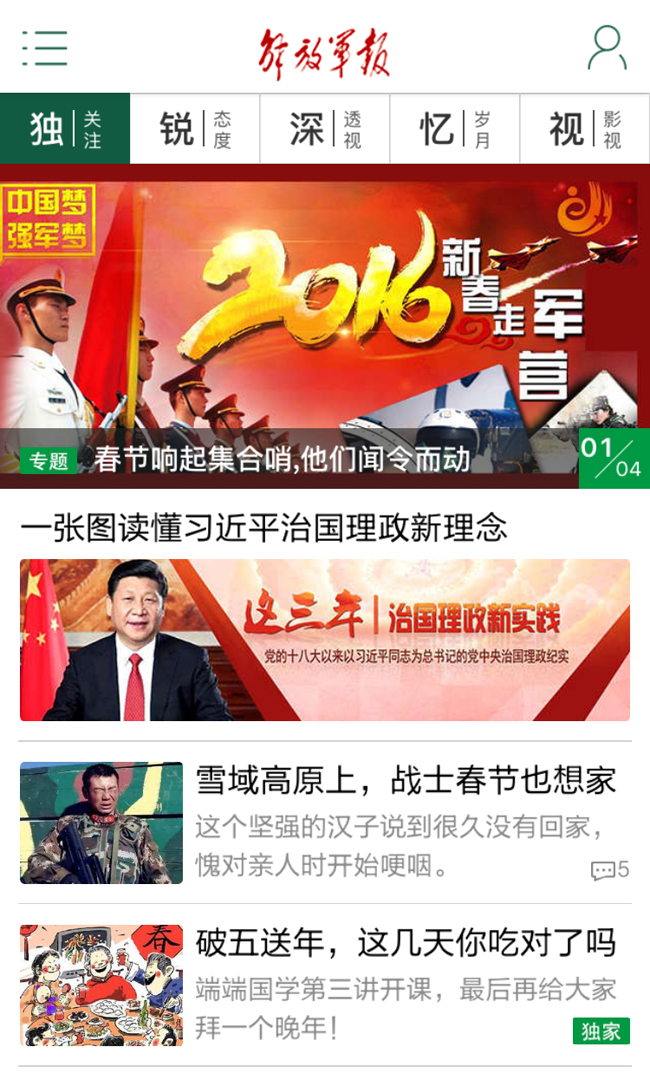Read 雪域高原上，战士春节也想家 article

pyautogui.click(x=405, y=781)
